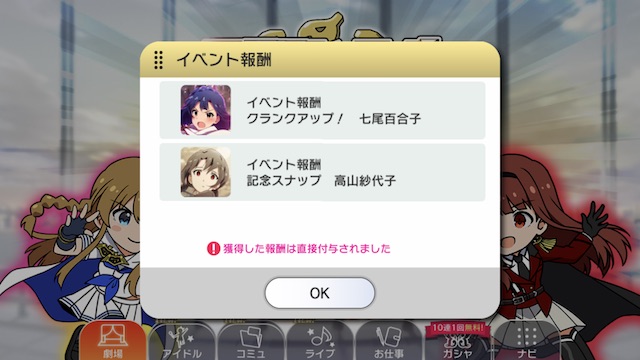Viewport: 640px width, 360px height.
Task: Switch to the ガシャ tab
Action: click(x=458, y=342)
